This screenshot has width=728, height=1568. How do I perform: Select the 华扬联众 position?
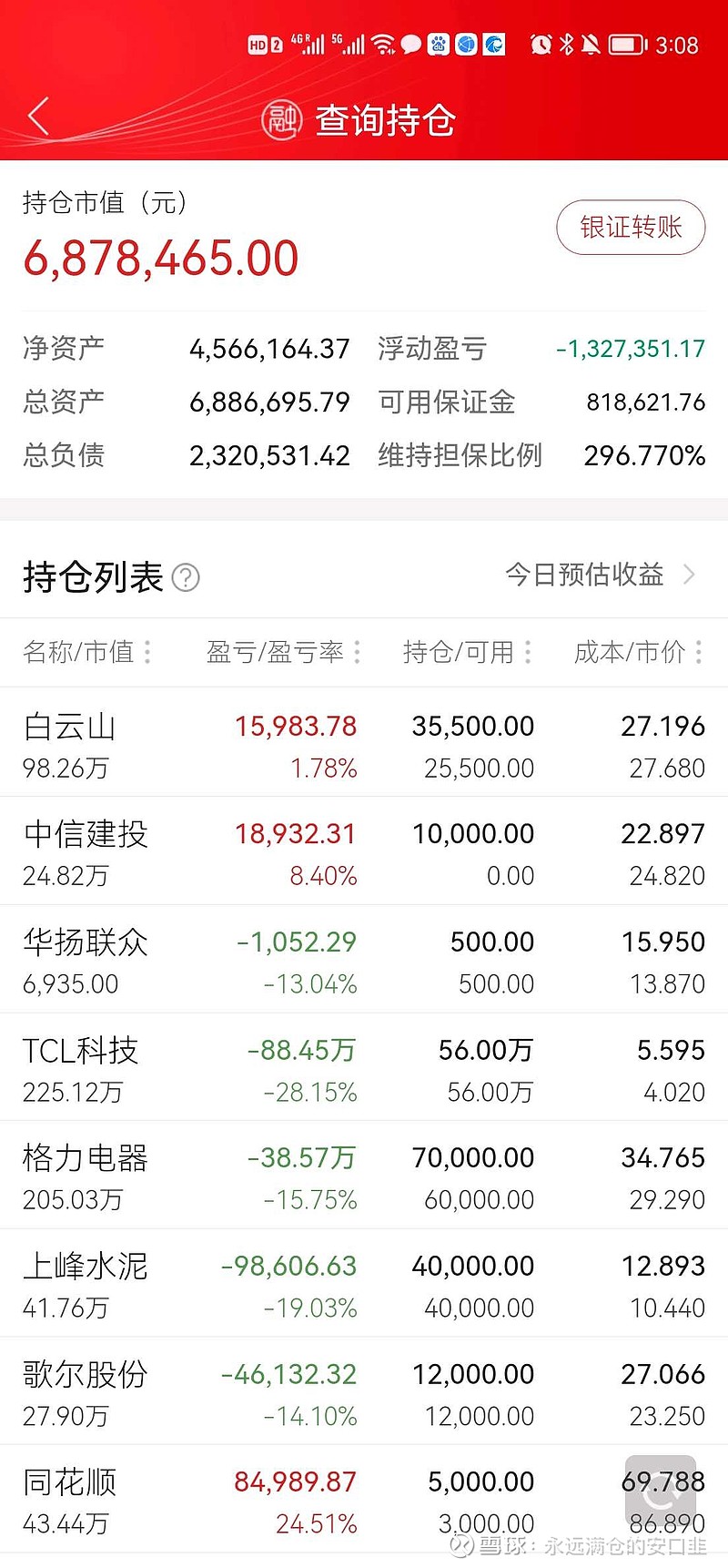(x=364, y=960)
